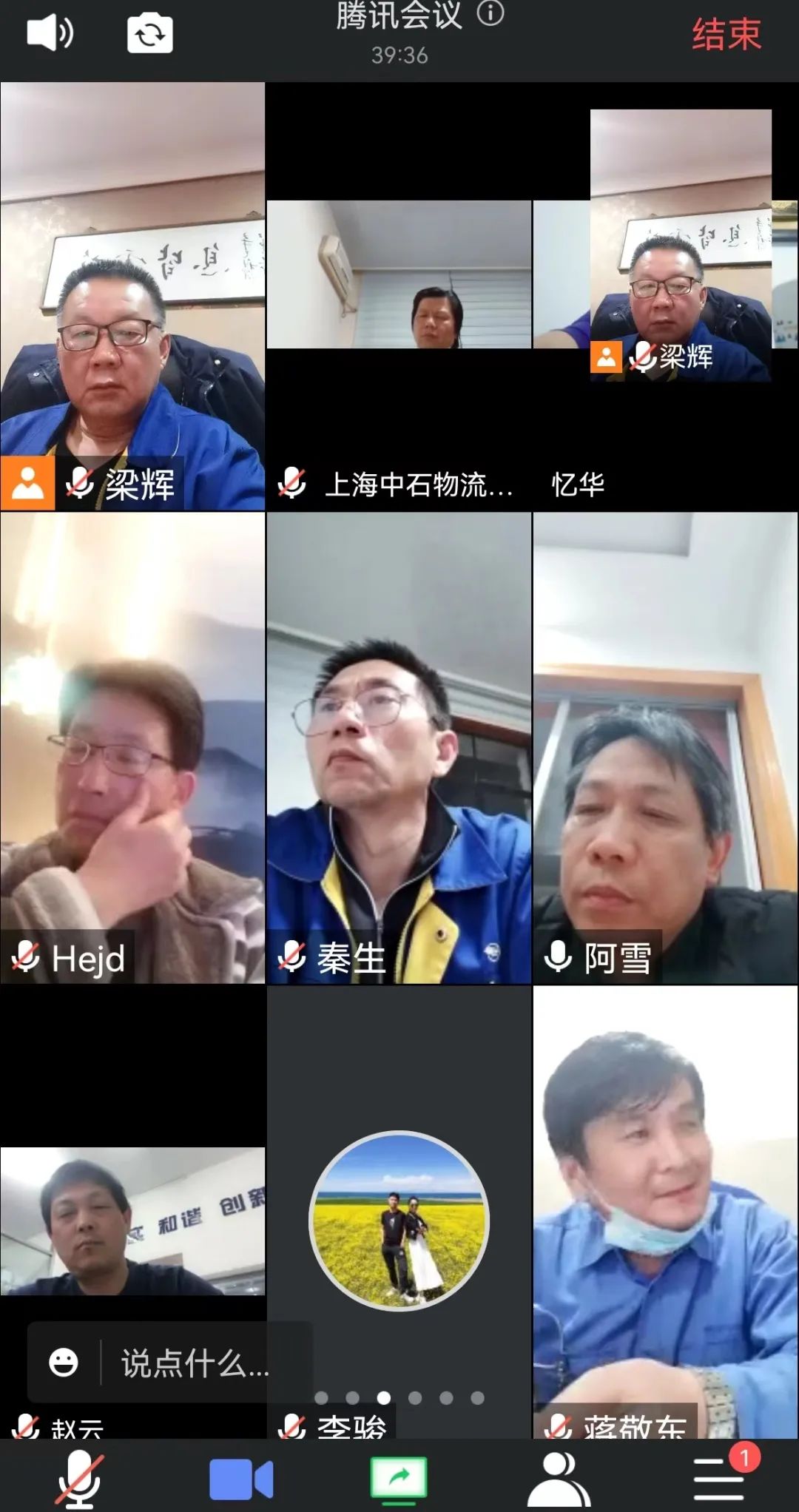Open meeting info next to 腾讯会议
This screenshot has height=1512, width=799.
[x=490, y=13]
